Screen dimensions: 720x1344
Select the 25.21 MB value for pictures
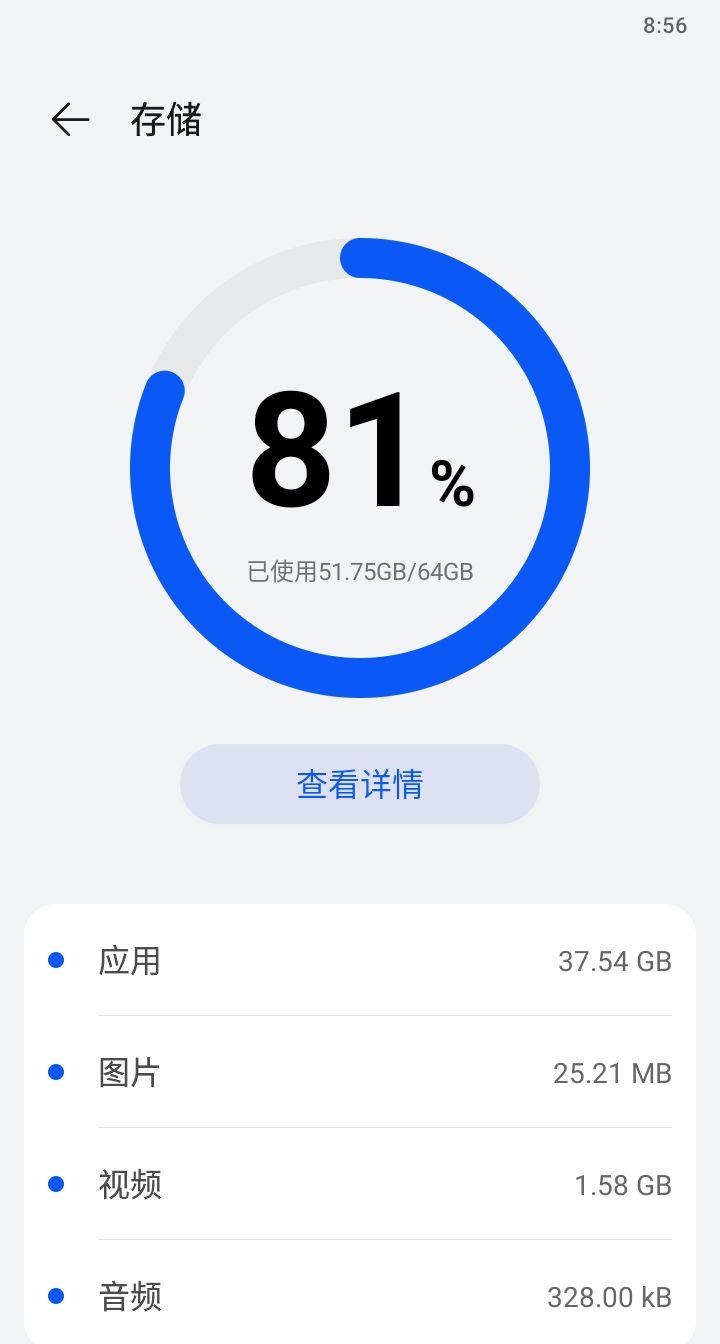[x=612, y=1073]
